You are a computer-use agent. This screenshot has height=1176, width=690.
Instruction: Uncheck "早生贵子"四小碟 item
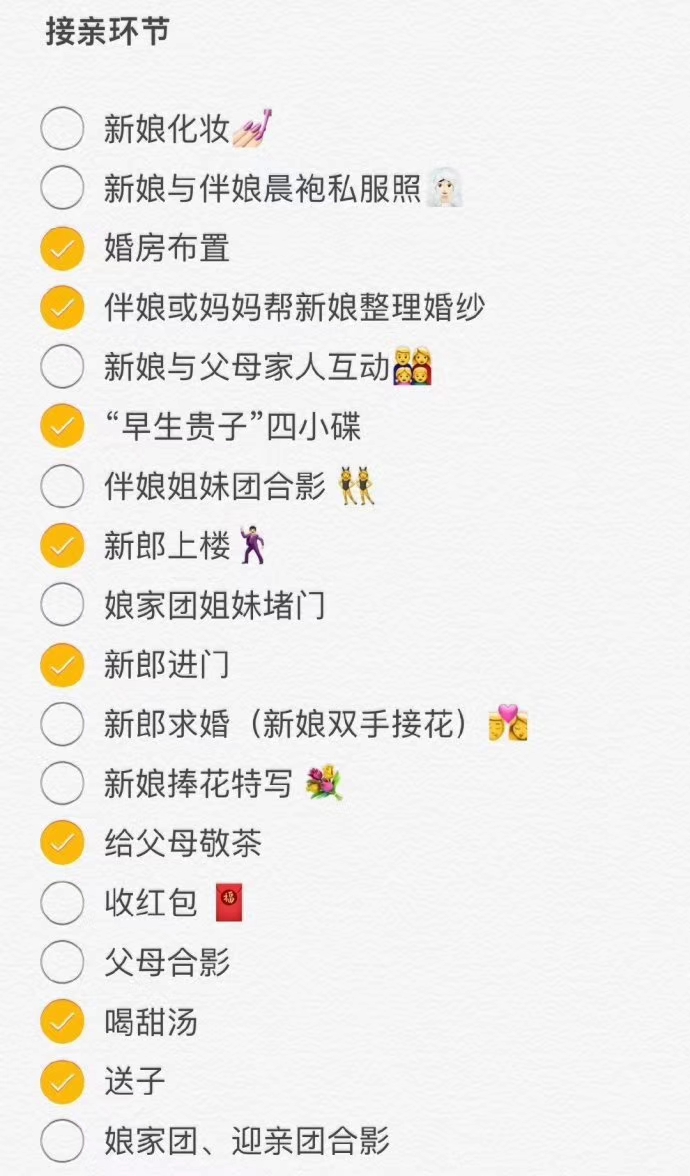[x=62, y=427]
